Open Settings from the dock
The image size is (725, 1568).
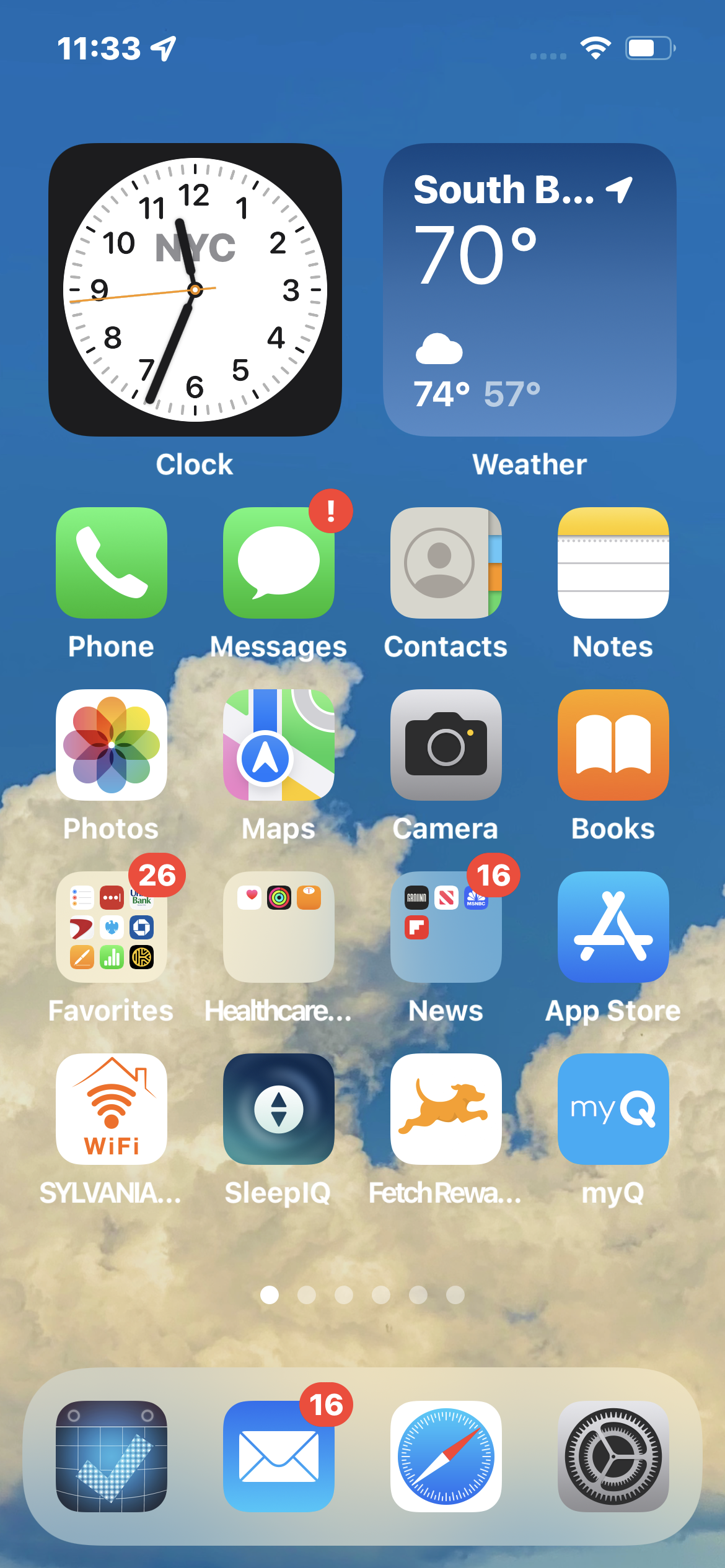click(x=613, y=1456)
